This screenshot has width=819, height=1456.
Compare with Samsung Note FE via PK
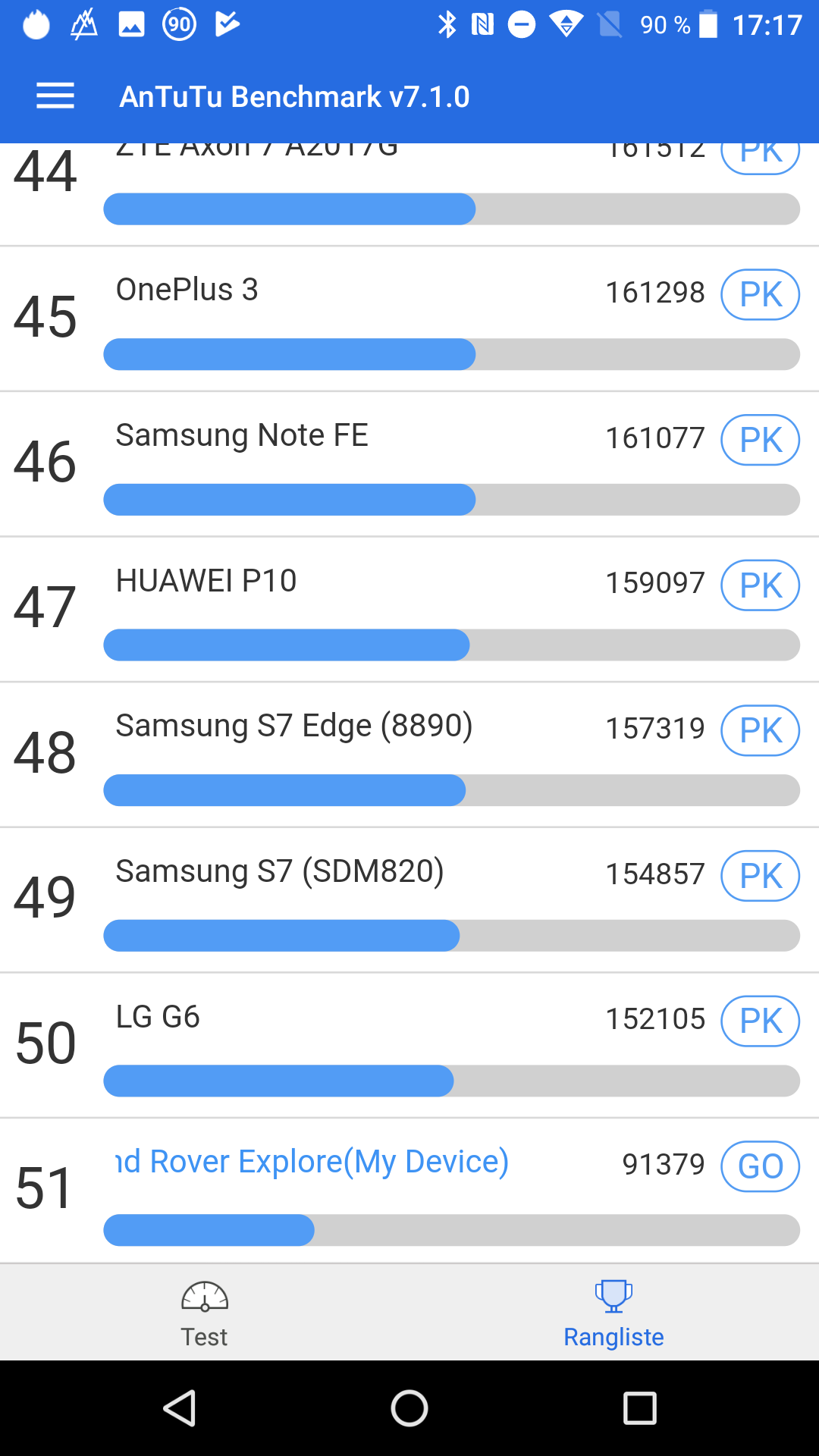pos(760,440)
